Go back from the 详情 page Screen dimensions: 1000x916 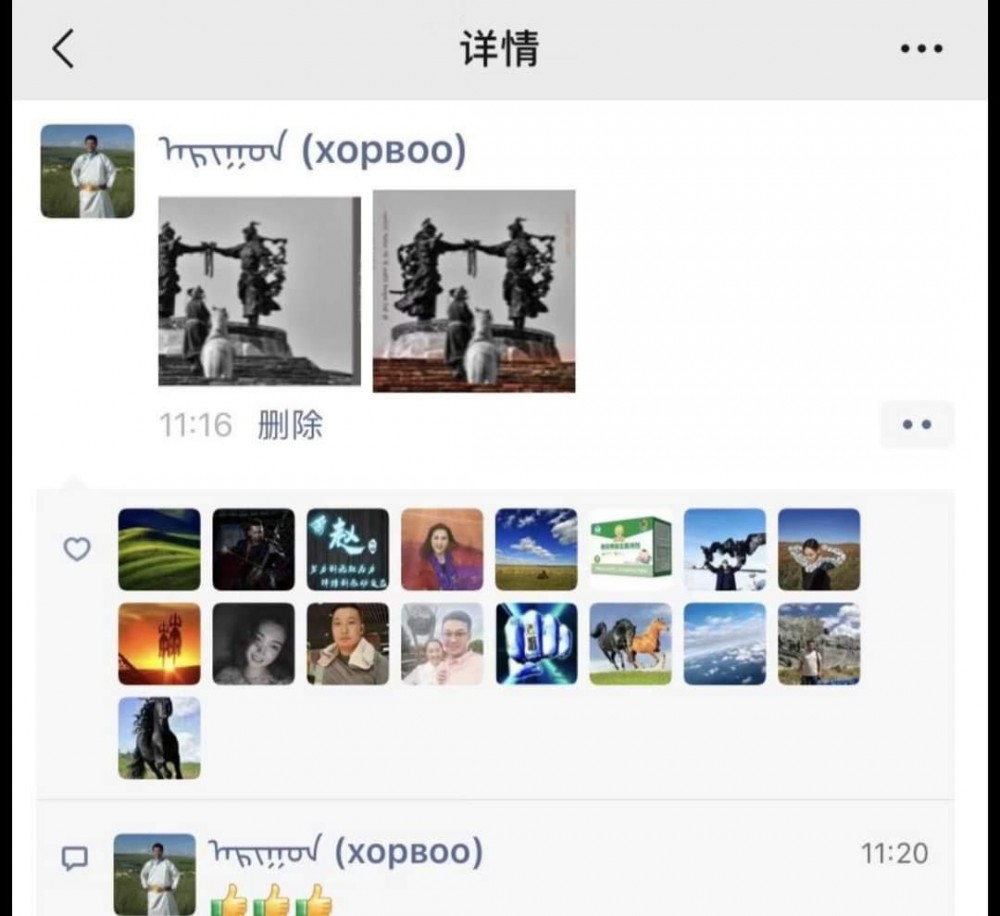tap(63, 48)
